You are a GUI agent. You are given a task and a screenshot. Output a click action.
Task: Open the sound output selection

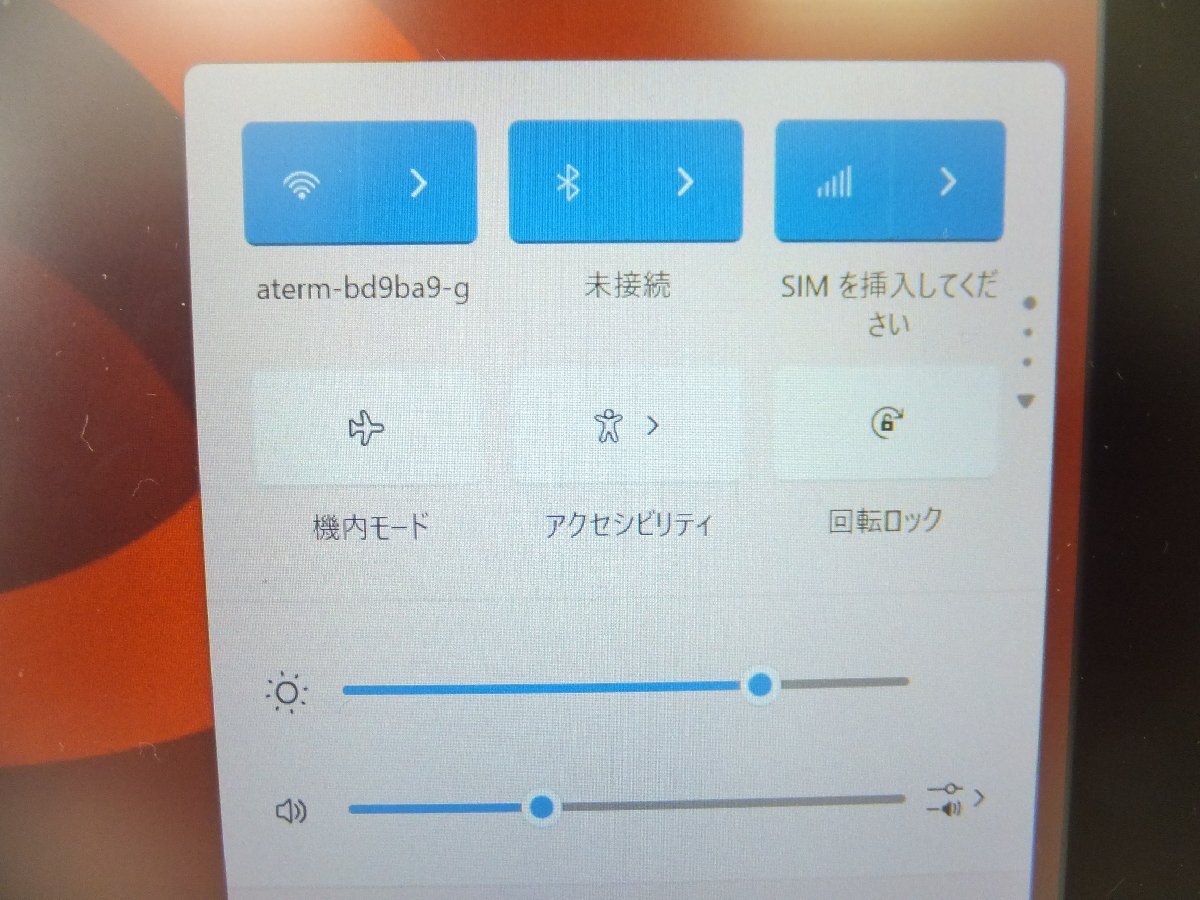[x=957, y=798]
